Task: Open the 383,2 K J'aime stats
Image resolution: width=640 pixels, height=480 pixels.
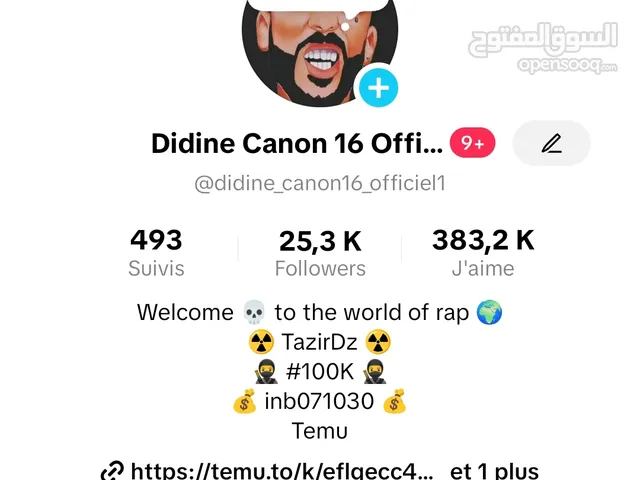Action: pos(483,252)
